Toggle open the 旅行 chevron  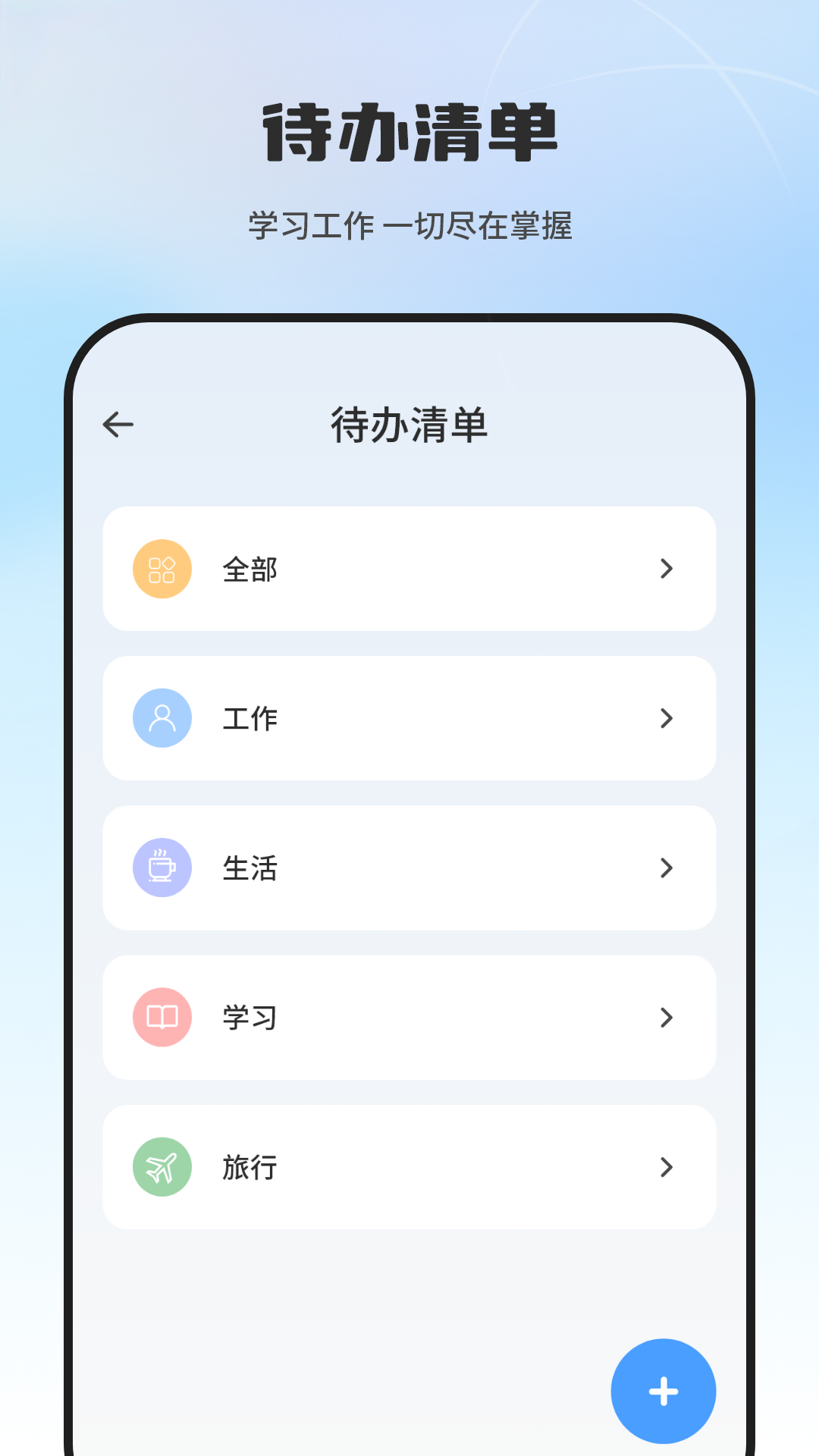point(667,1166)
